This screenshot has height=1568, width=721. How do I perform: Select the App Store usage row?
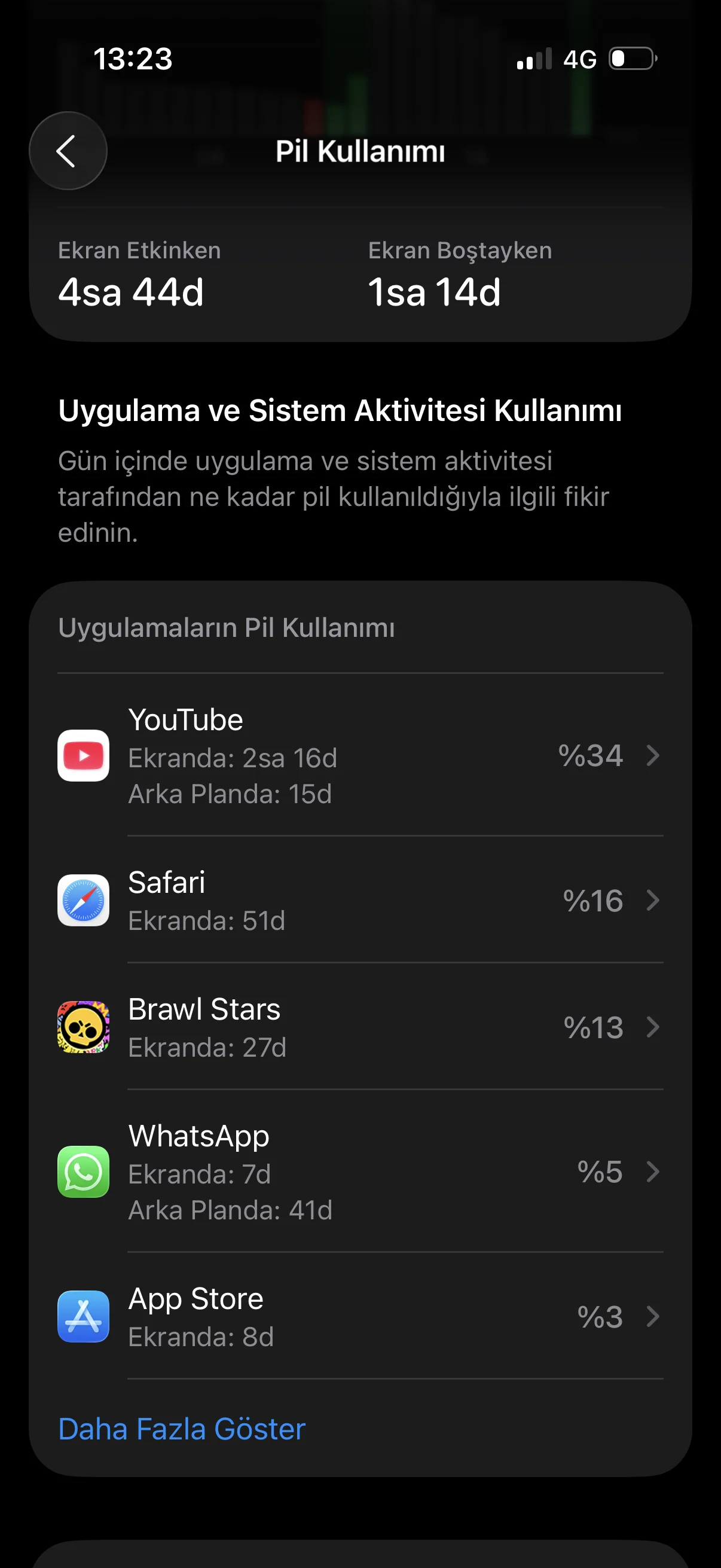click(x=360, y=1317)
